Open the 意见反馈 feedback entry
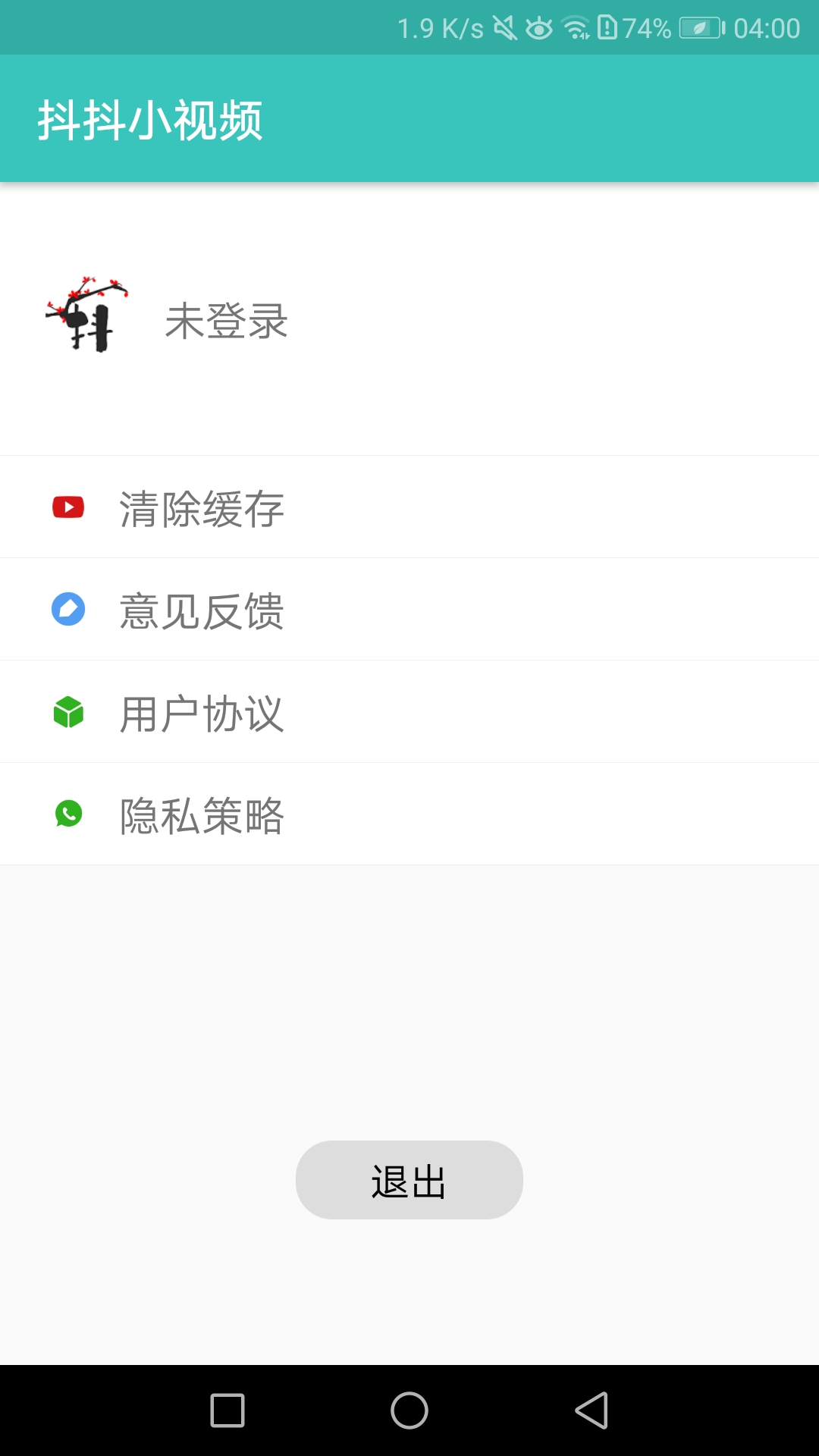 200,609
